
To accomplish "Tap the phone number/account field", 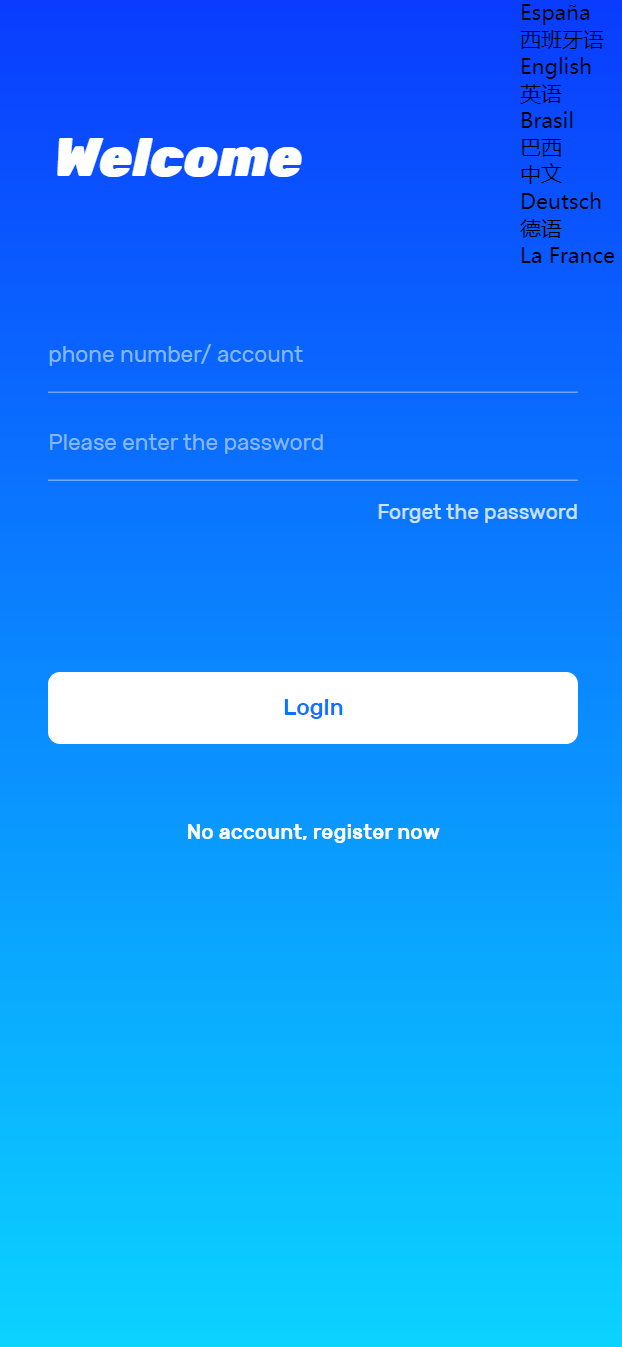I will 312,355.
